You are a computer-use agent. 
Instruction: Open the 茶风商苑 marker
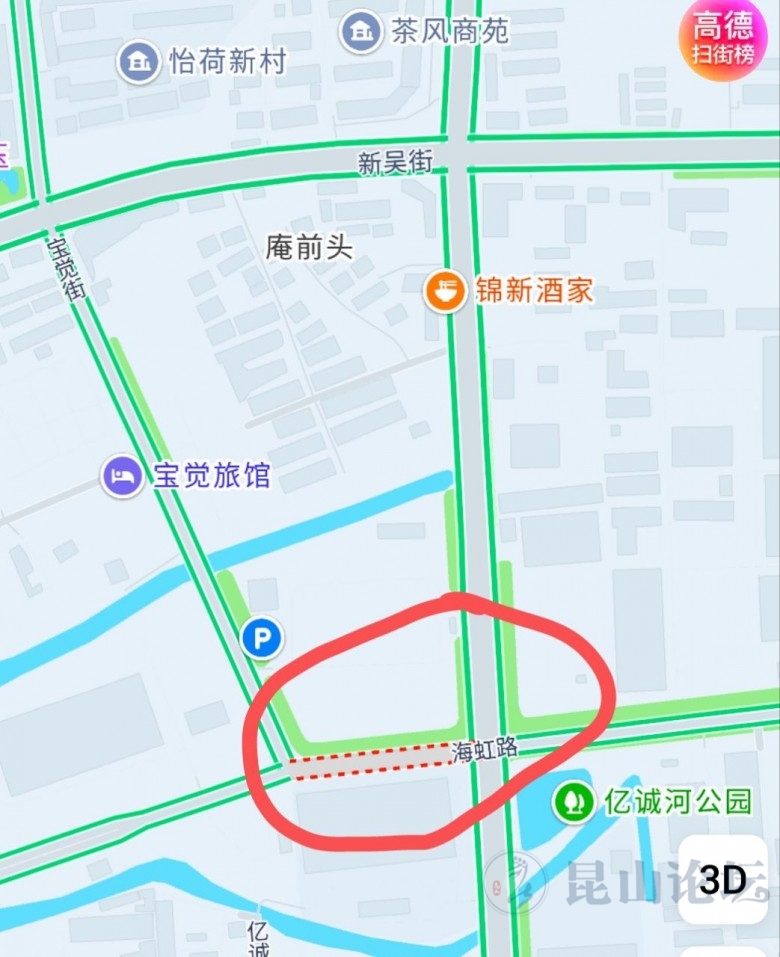point(361,32)
